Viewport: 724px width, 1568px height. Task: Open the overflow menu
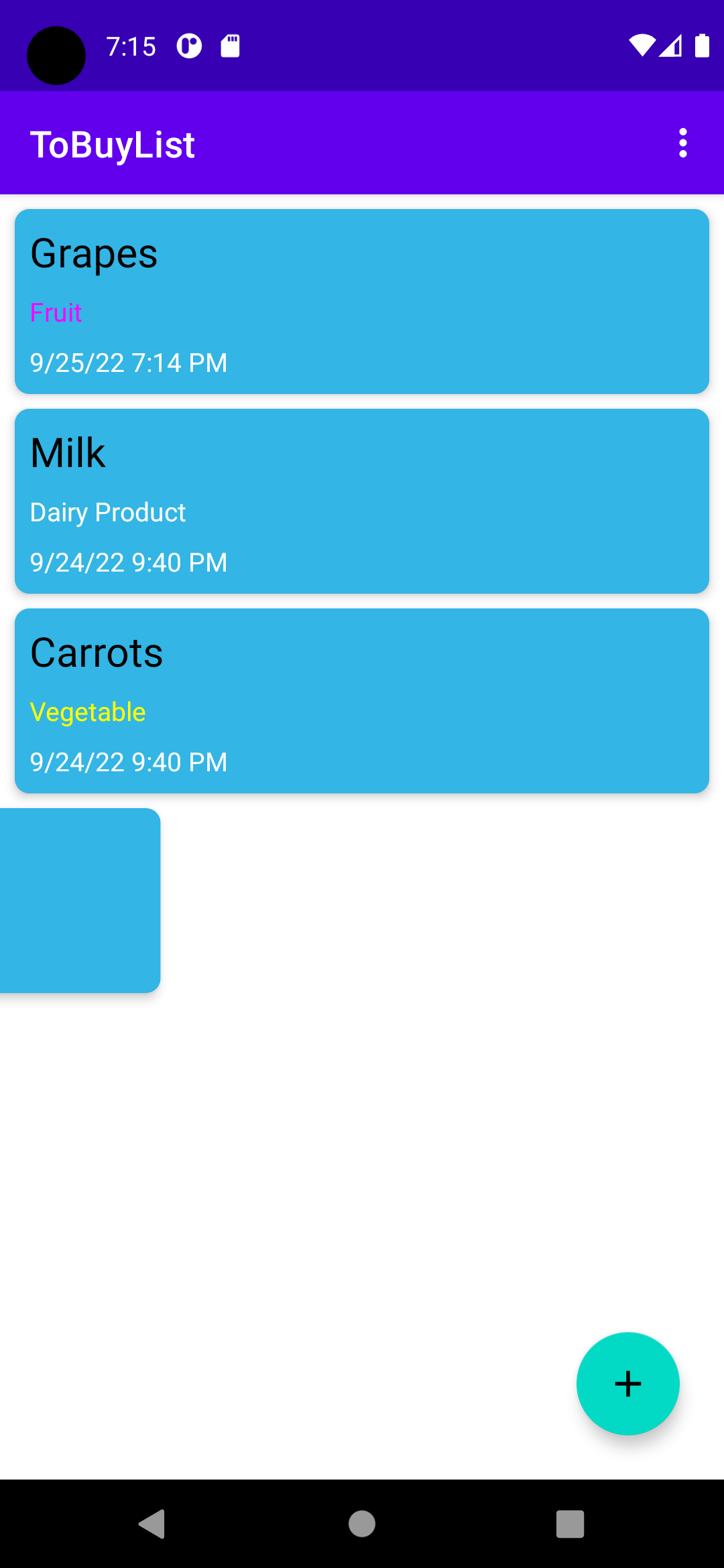pyautogui.click(x=682, y=143)
